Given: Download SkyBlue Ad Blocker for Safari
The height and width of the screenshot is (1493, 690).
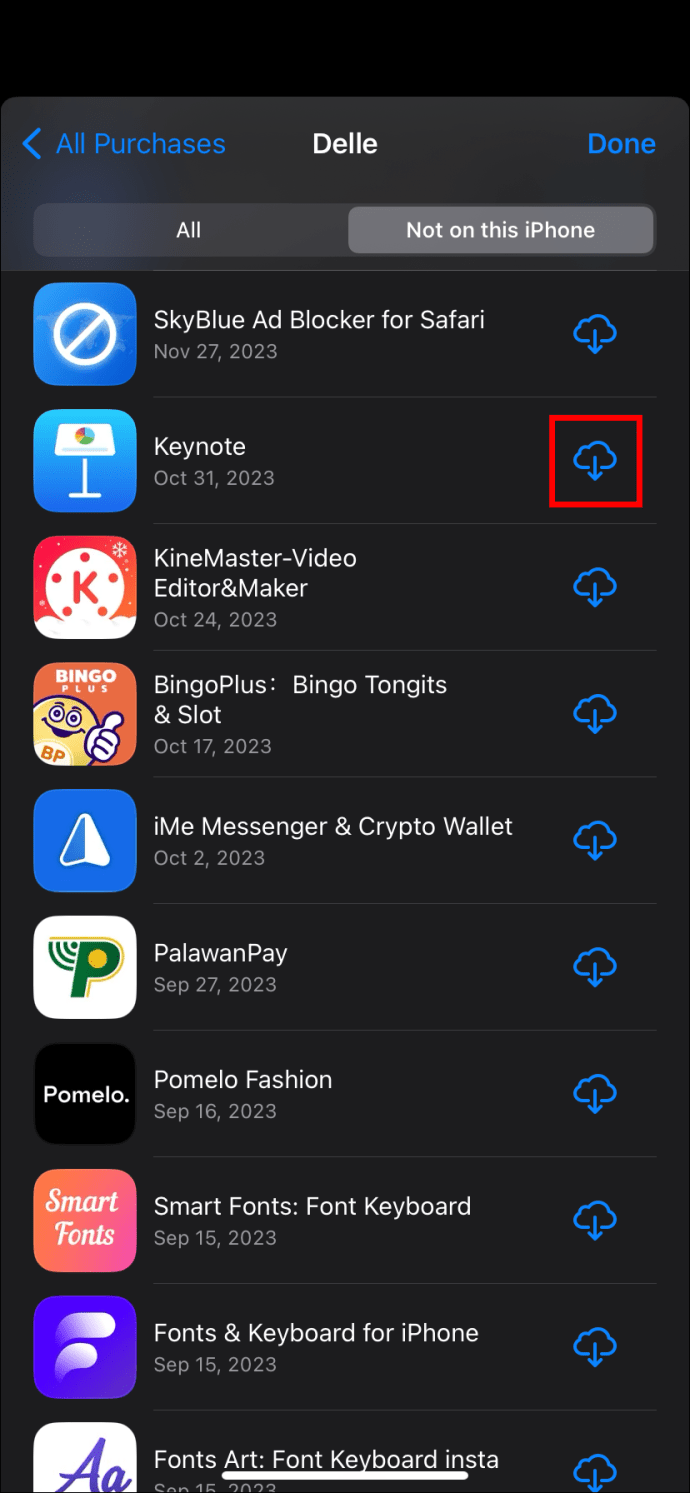Looking at the screenshot, I should point(595,334).
